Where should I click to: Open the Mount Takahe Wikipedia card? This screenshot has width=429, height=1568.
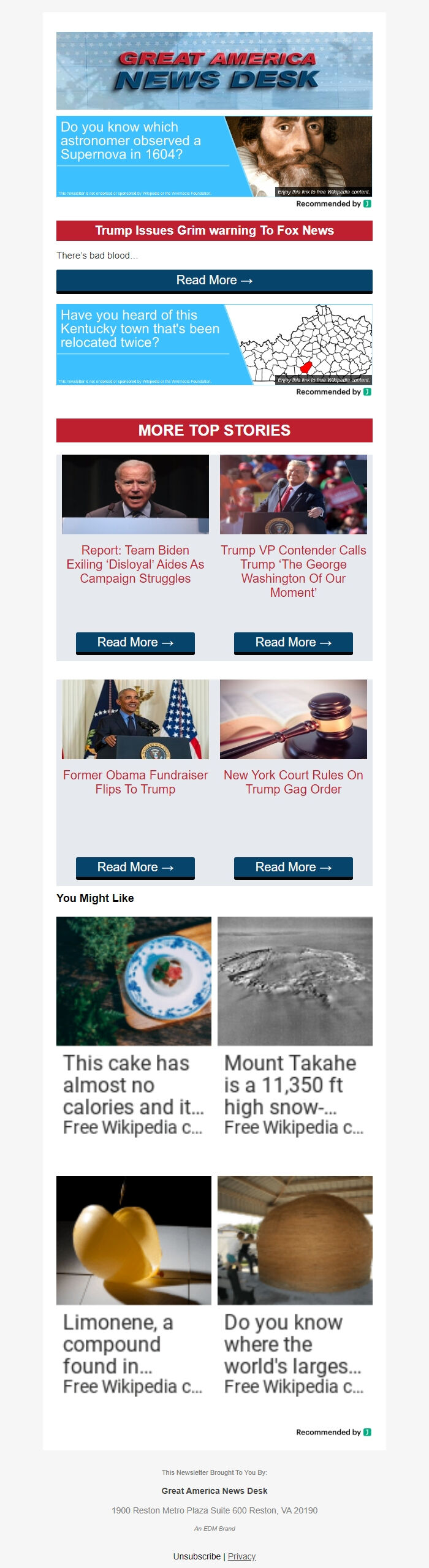(x=295, y=1026)
